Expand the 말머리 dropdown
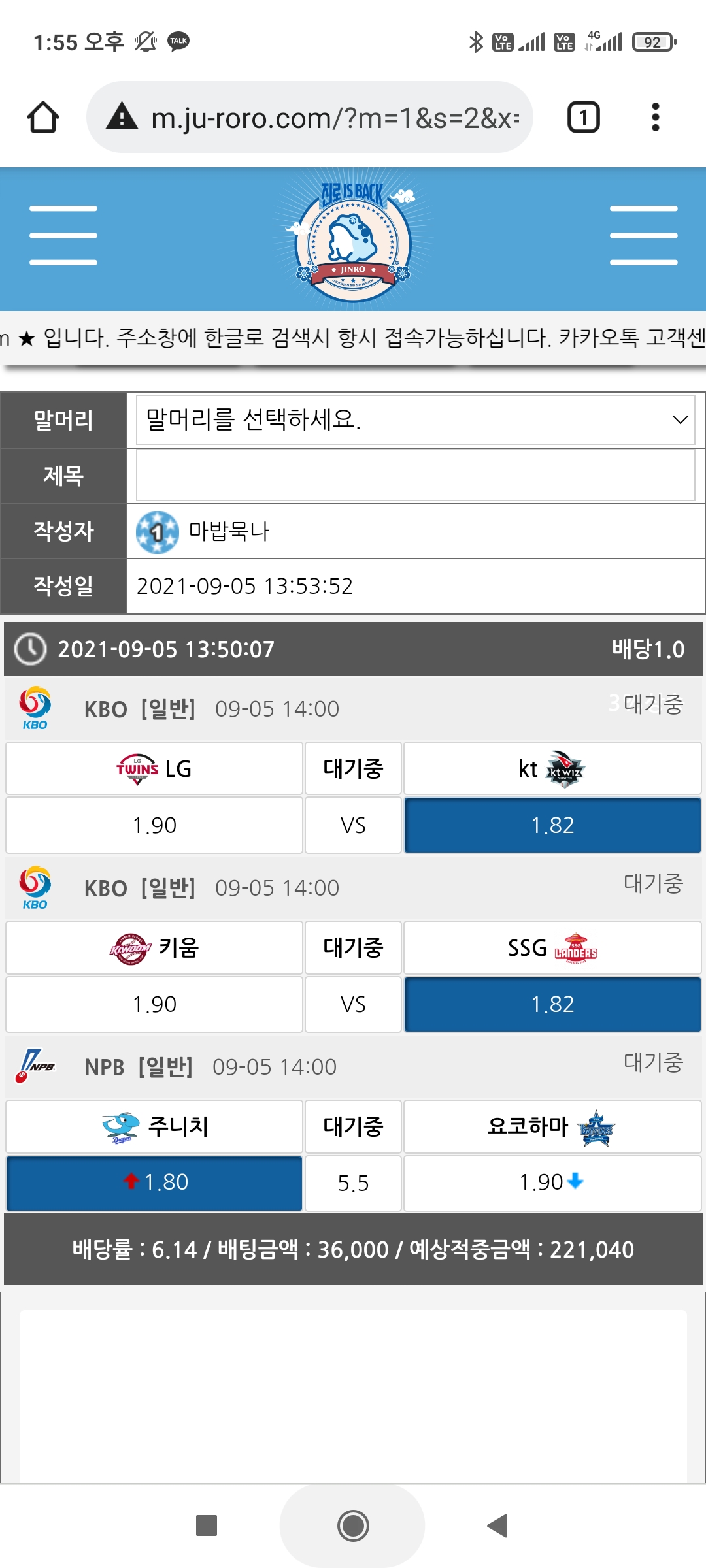The height and width of the screenshot is (1568, 706). coord(415,419)
